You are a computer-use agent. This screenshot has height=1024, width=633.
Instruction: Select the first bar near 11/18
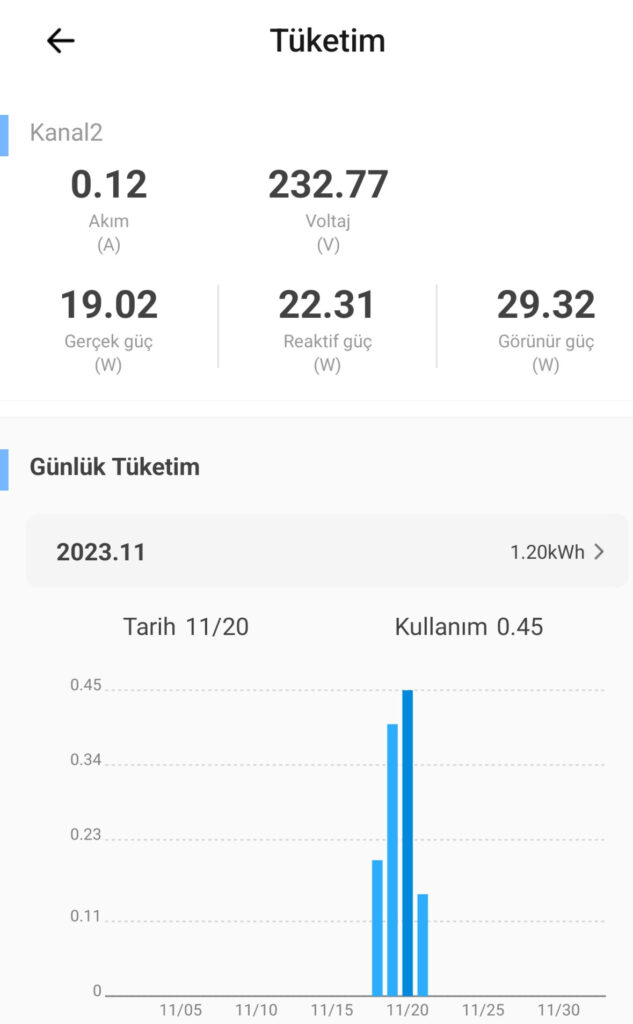pyautogui.click(x=378, y=927)
